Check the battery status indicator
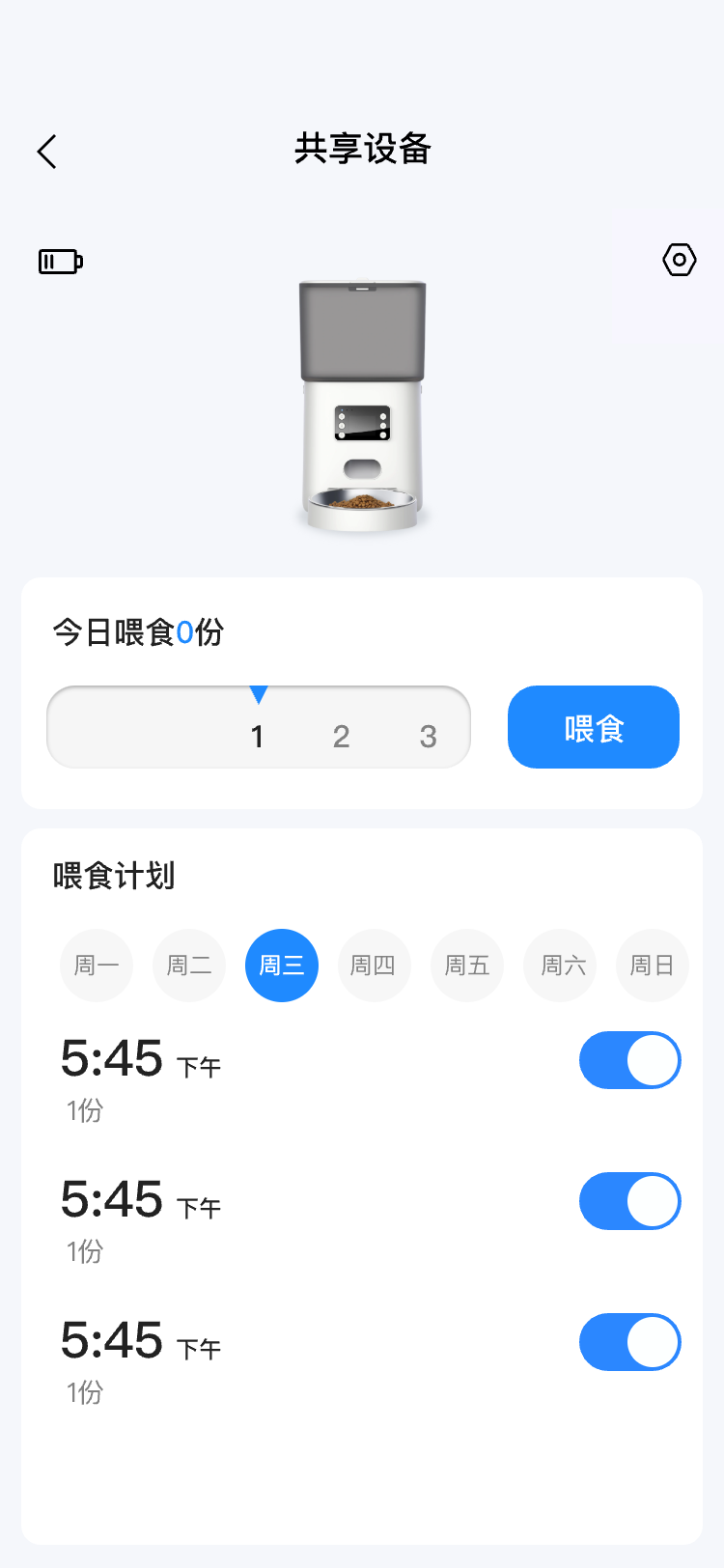Viewport: 724px width, 1568px height. [x=59, y=262]
